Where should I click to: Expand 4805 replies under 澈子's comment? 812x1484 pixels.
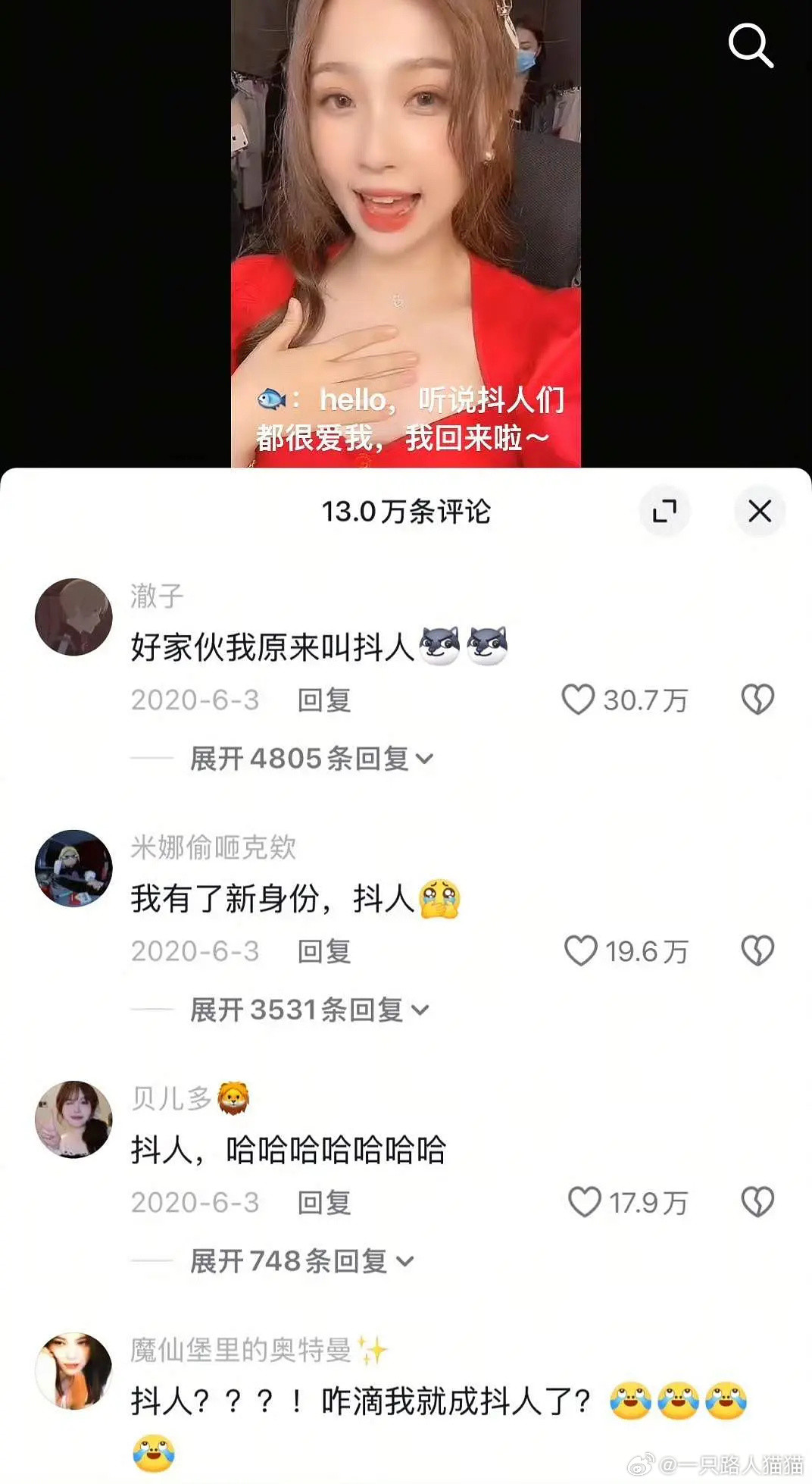[311, 759]
